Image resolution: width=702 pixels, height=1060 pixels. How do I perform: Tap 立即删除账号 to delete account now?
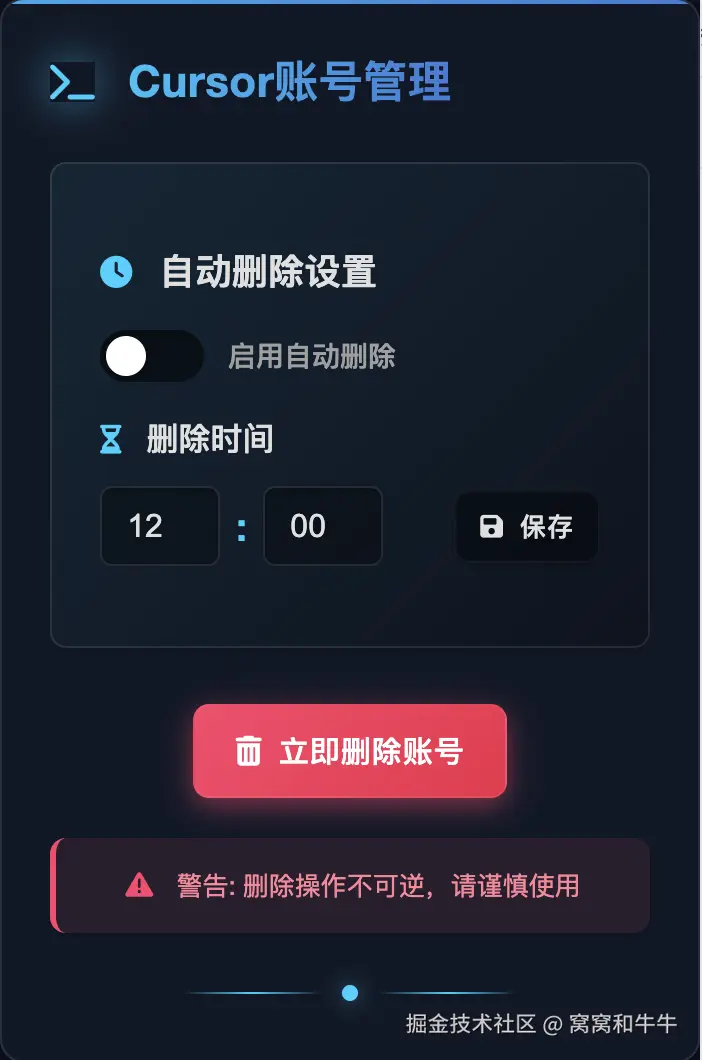click(x=350, y=751)
